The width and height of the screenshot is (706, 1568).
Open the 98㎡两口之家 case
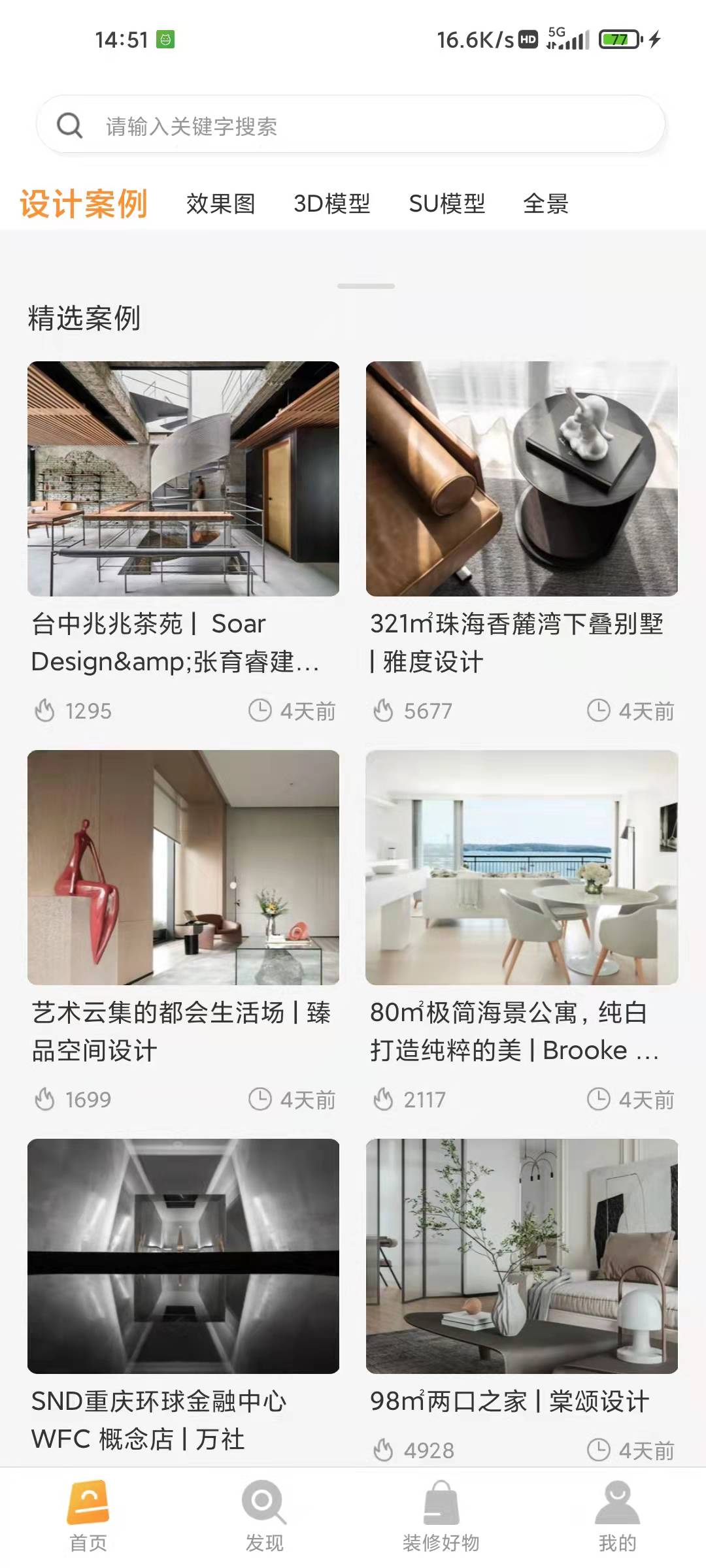[x=522, y=1256]
